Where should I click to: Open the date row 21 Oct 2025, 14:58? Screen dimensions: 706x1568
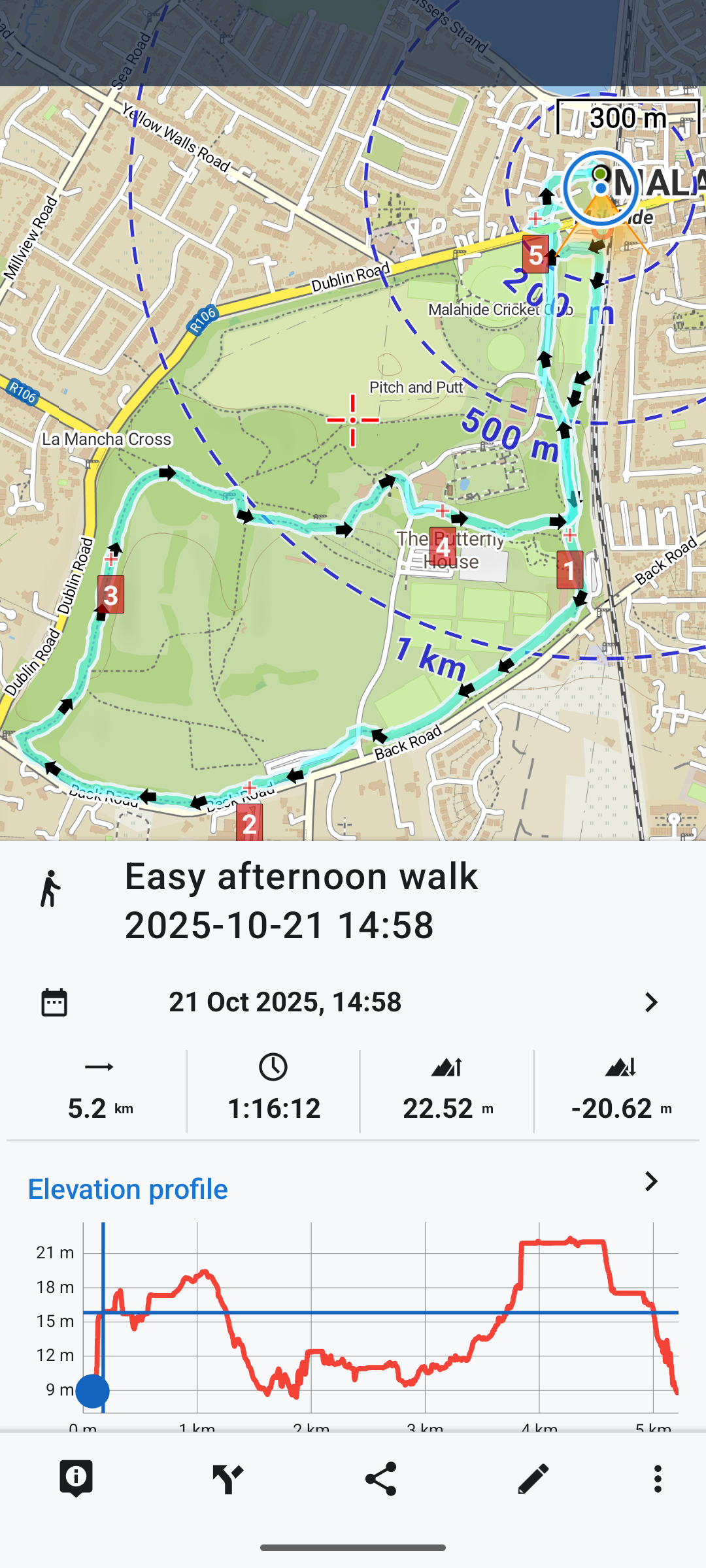coord(352,1002)
